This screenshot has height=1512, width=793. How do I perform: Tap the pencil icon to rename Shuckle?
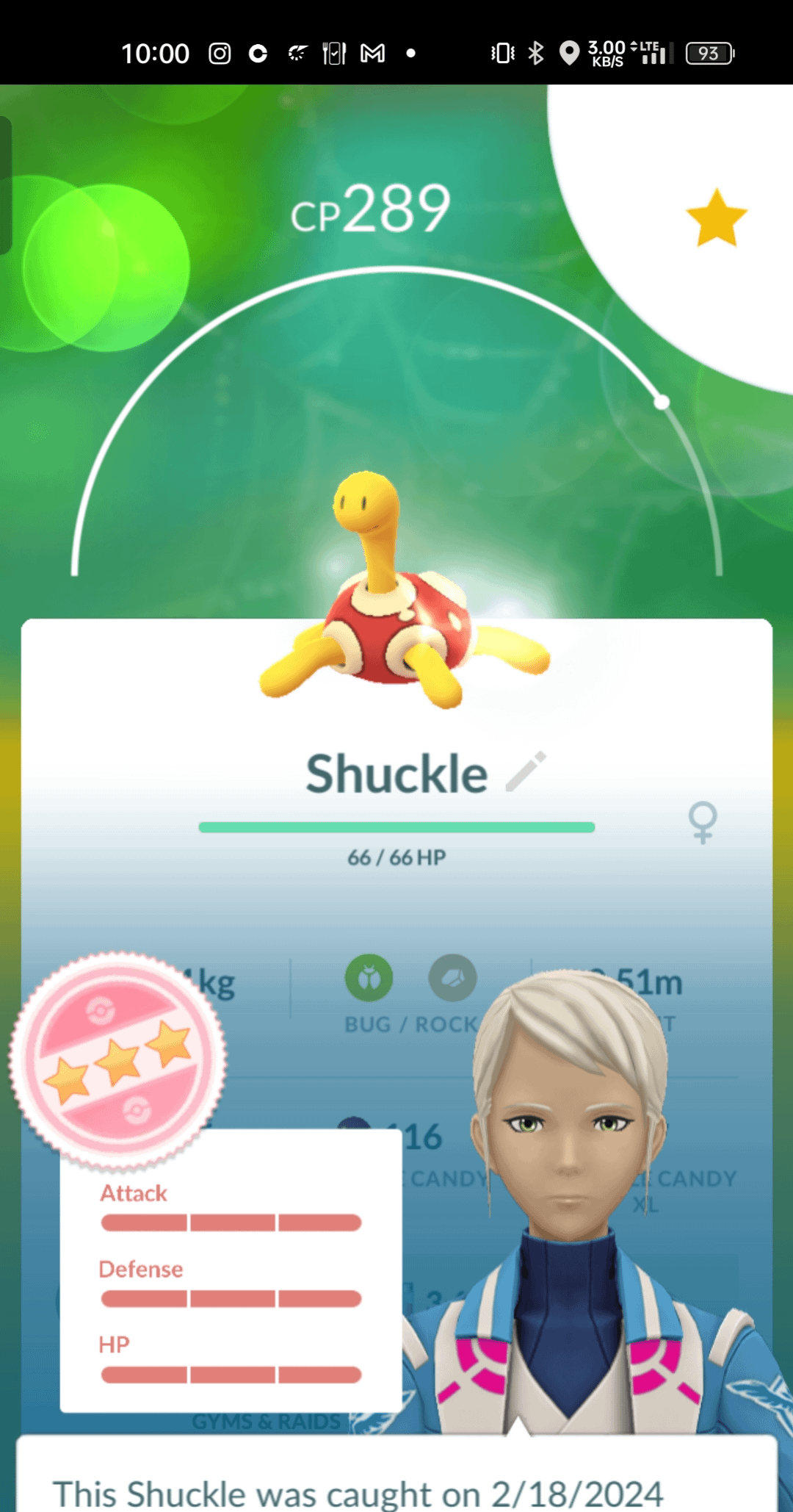(x=526, y=771)
